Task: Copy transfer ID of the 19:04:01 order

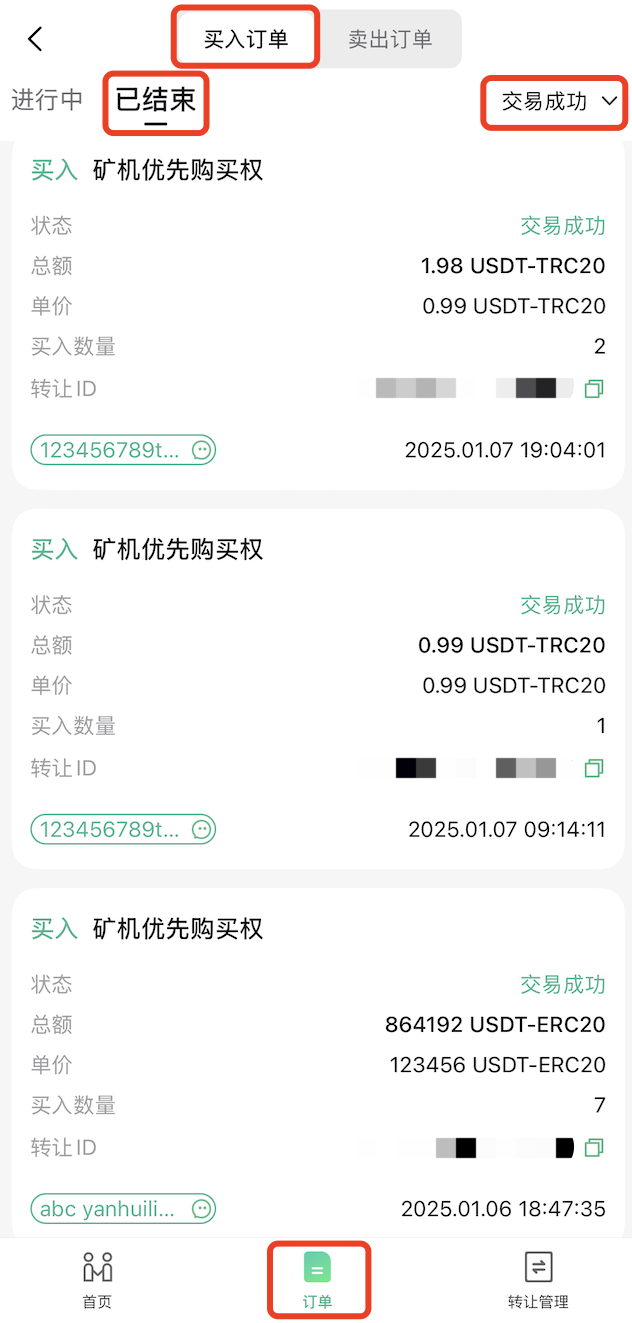Action: click(x=594, y=389)
